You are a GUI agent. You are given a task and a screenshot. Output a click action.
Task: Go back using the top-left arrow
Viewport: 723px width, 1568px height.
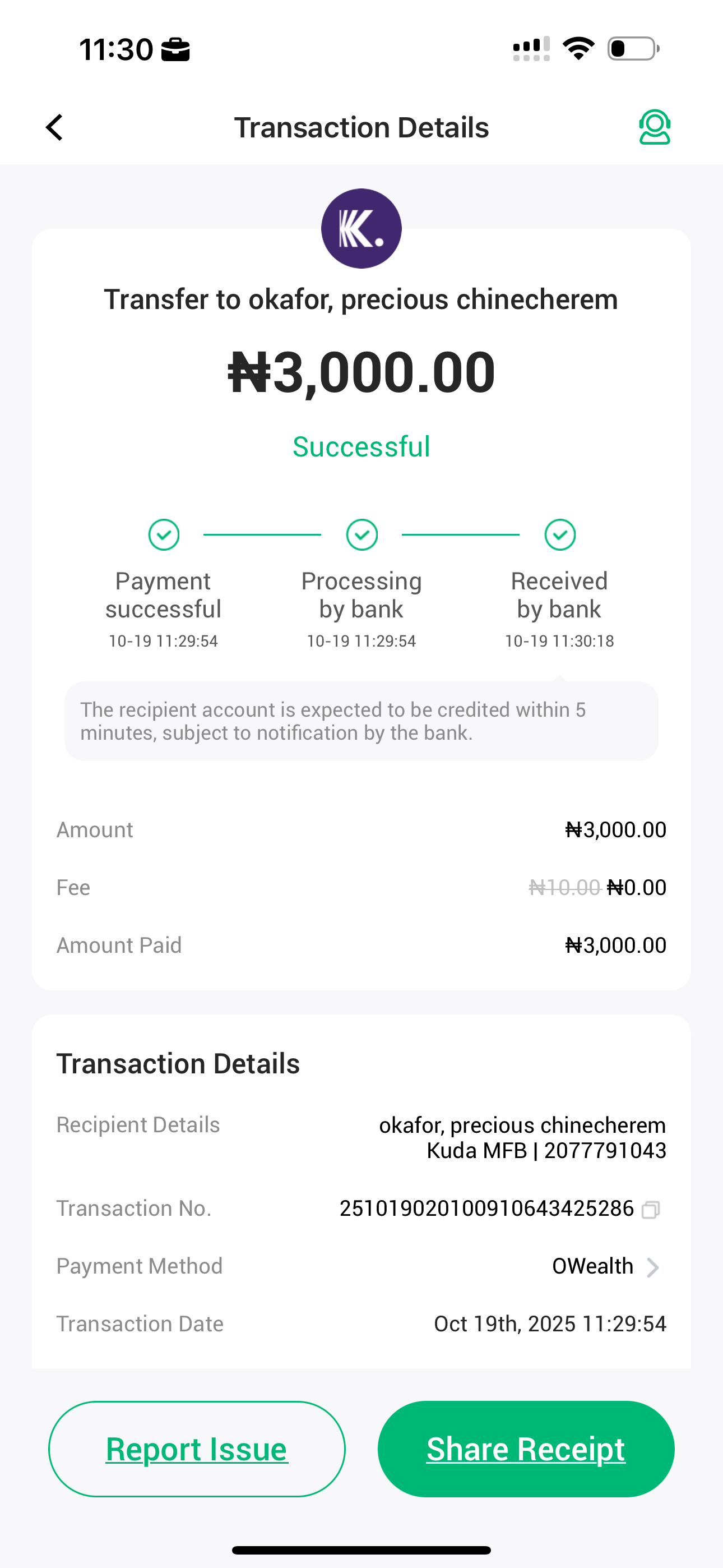55,127
